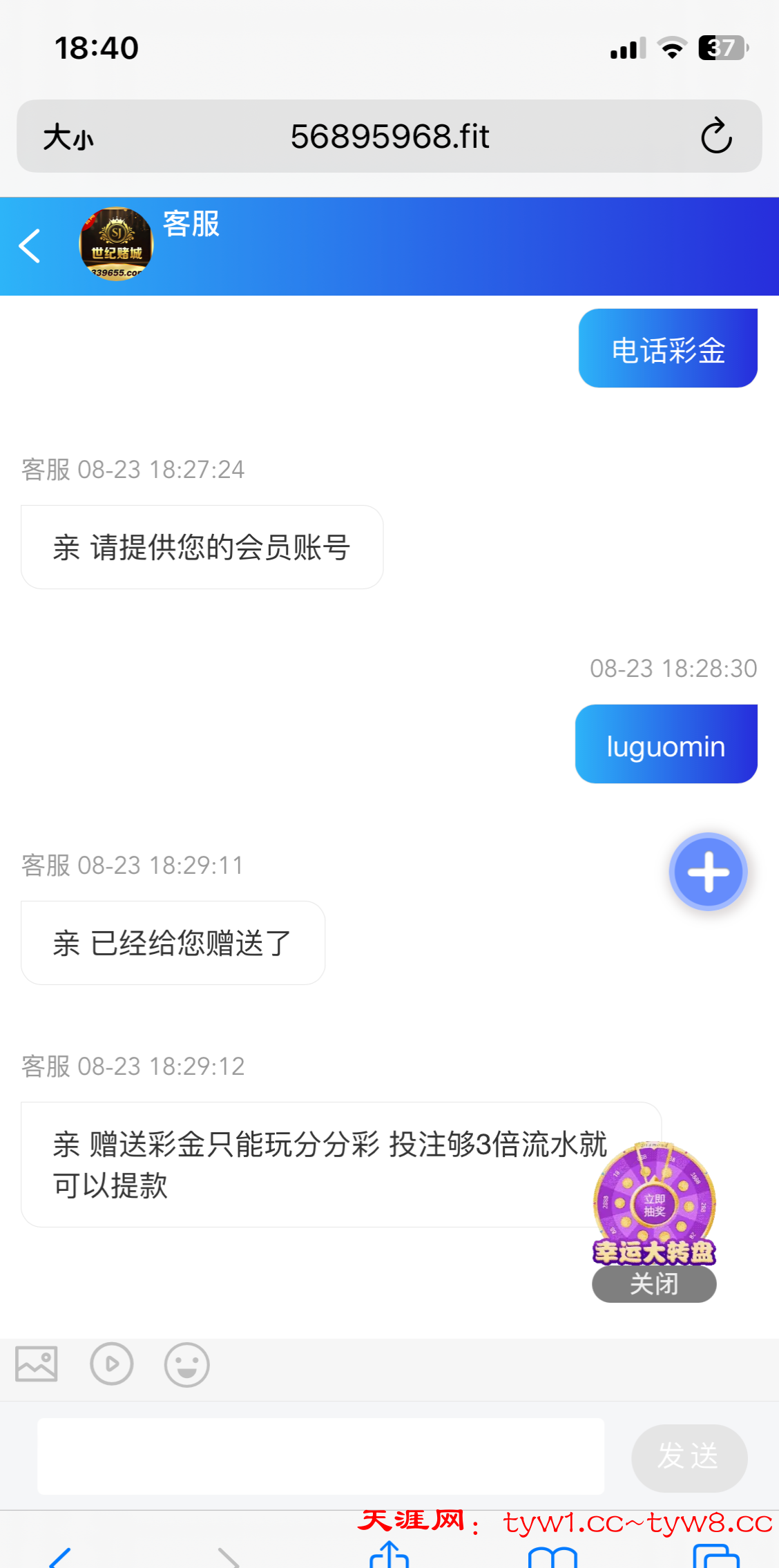779x1568 pixels.
Task: Attach a video to the chat
Action: pos(111,1364)
